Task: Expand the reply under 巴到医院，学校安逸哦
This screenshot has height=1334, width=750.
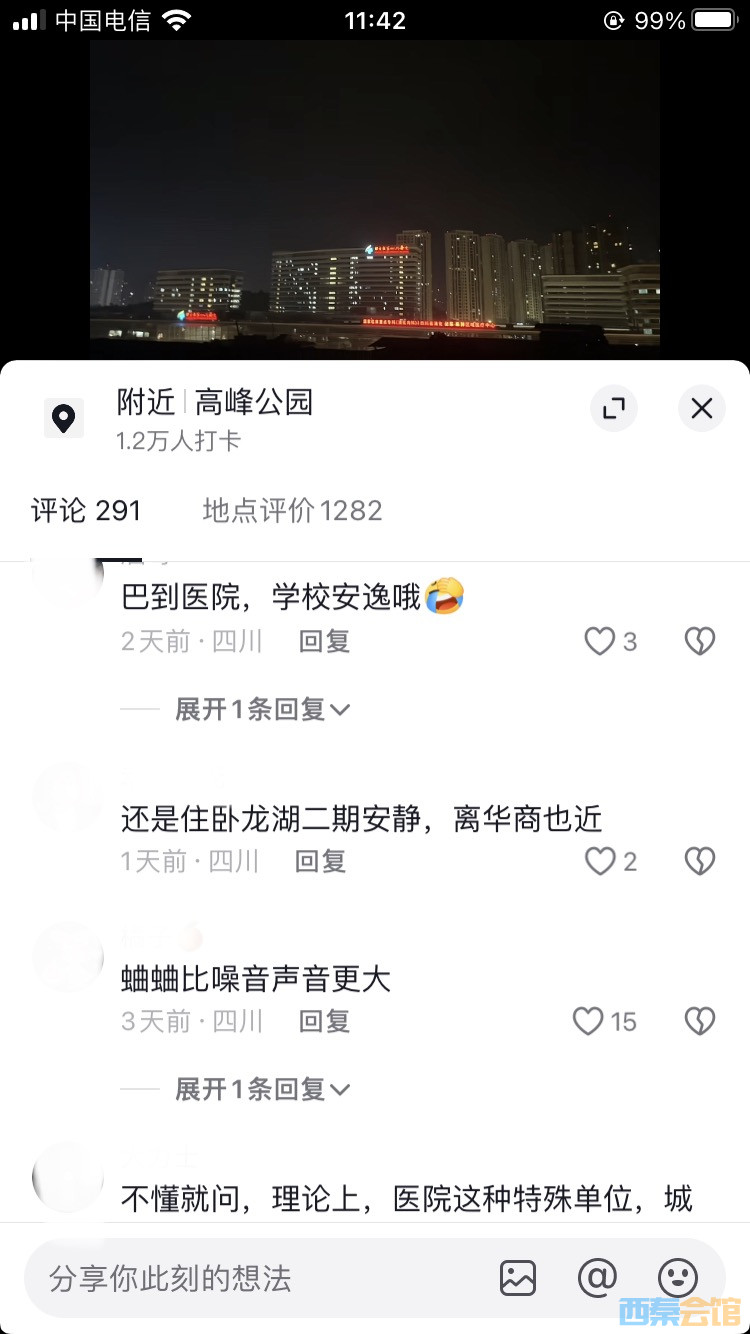Action: pos(262,710)
